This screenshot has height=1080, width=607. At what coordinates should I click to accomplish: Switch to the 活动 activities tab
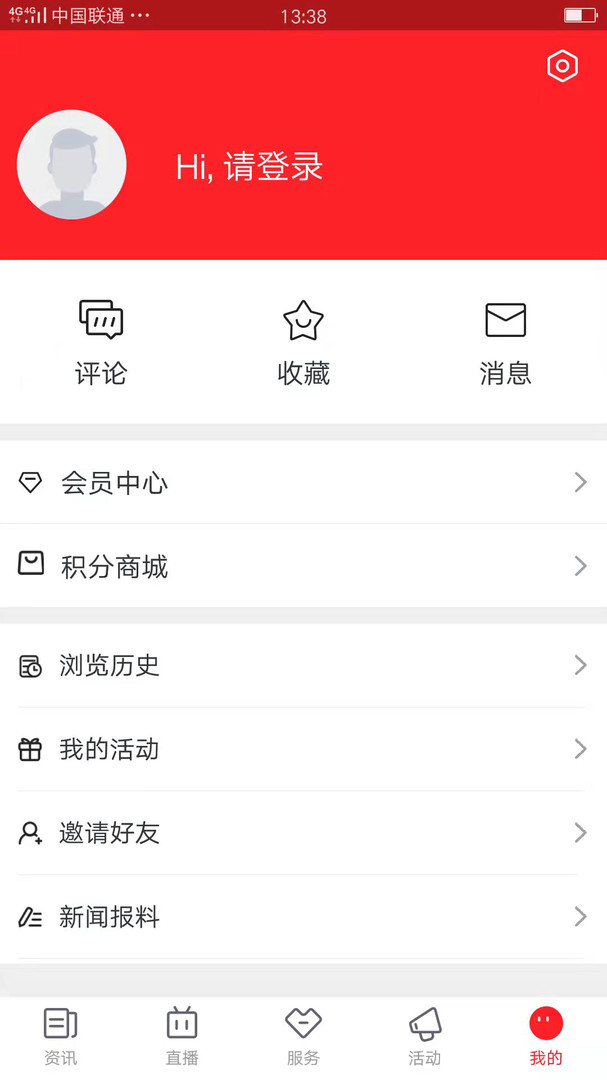point(424,1037)
